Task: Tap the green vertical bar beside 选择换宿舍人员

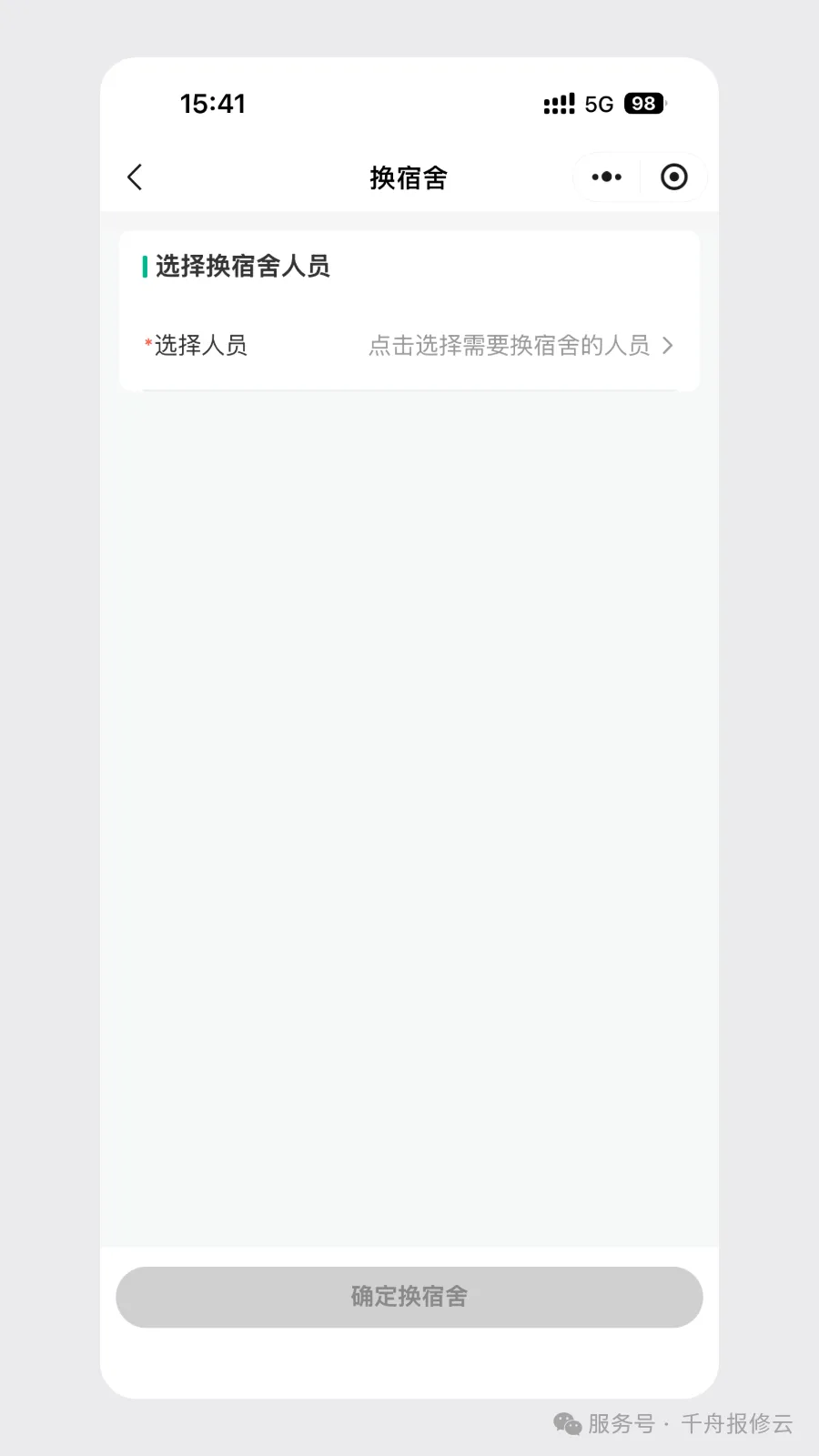Action: [x=144, y=266]
